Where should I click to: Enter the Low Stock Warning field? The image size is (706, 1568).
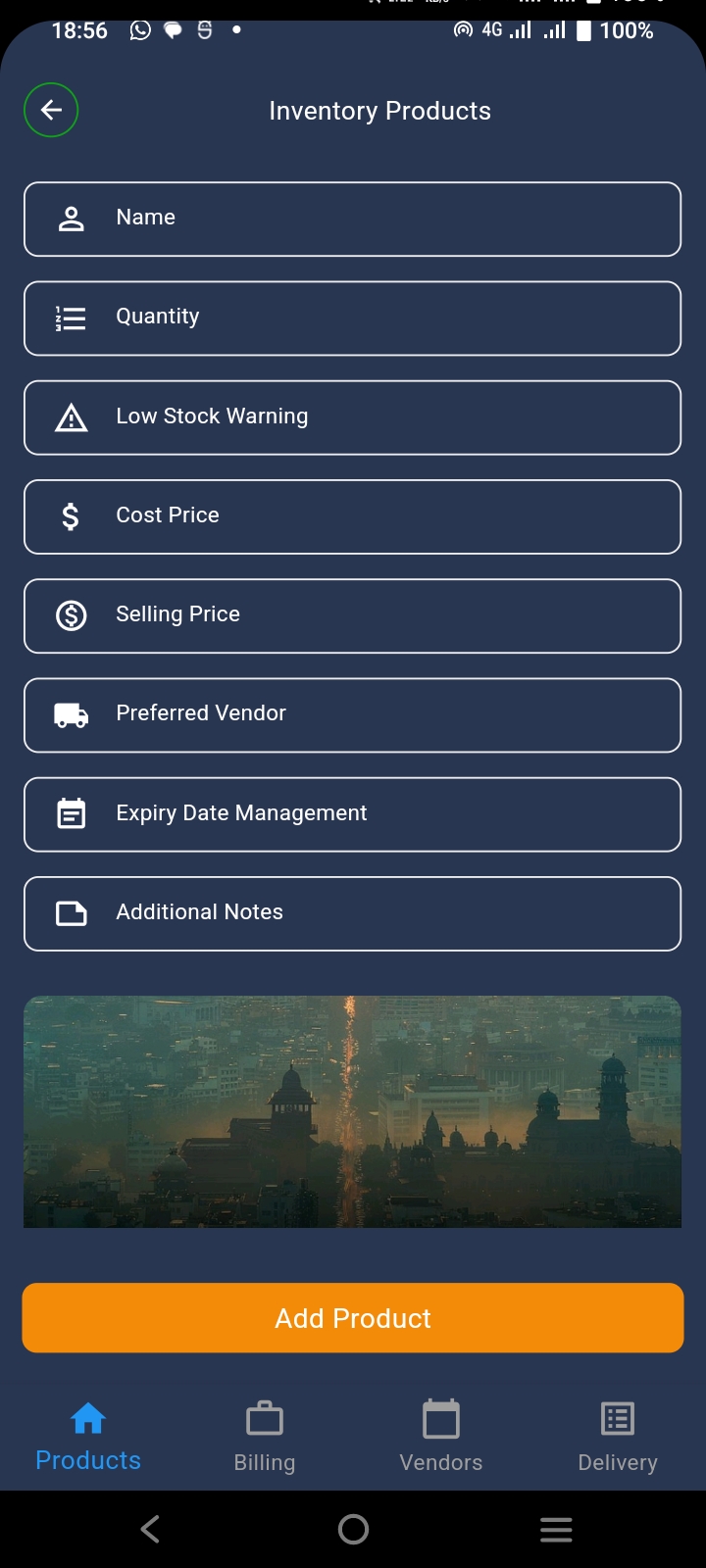coord(353,417)
